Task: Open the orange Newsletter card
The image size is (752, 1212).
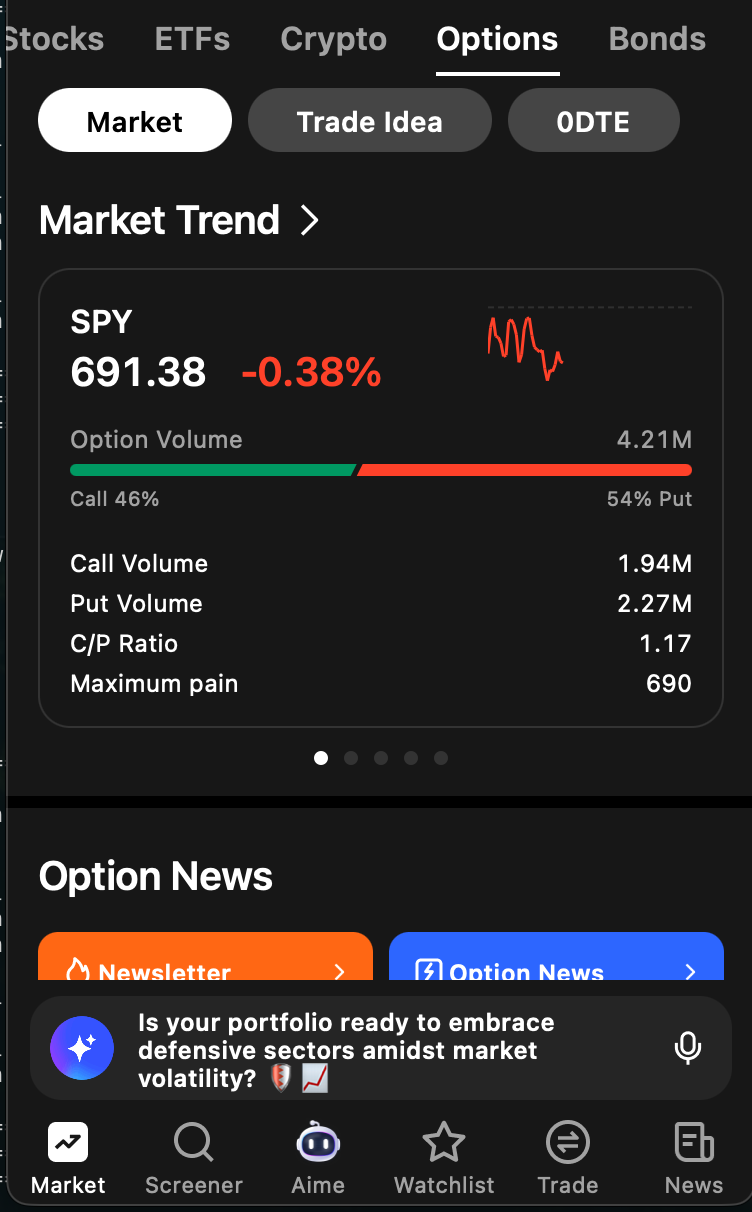Action: (205, 960)
